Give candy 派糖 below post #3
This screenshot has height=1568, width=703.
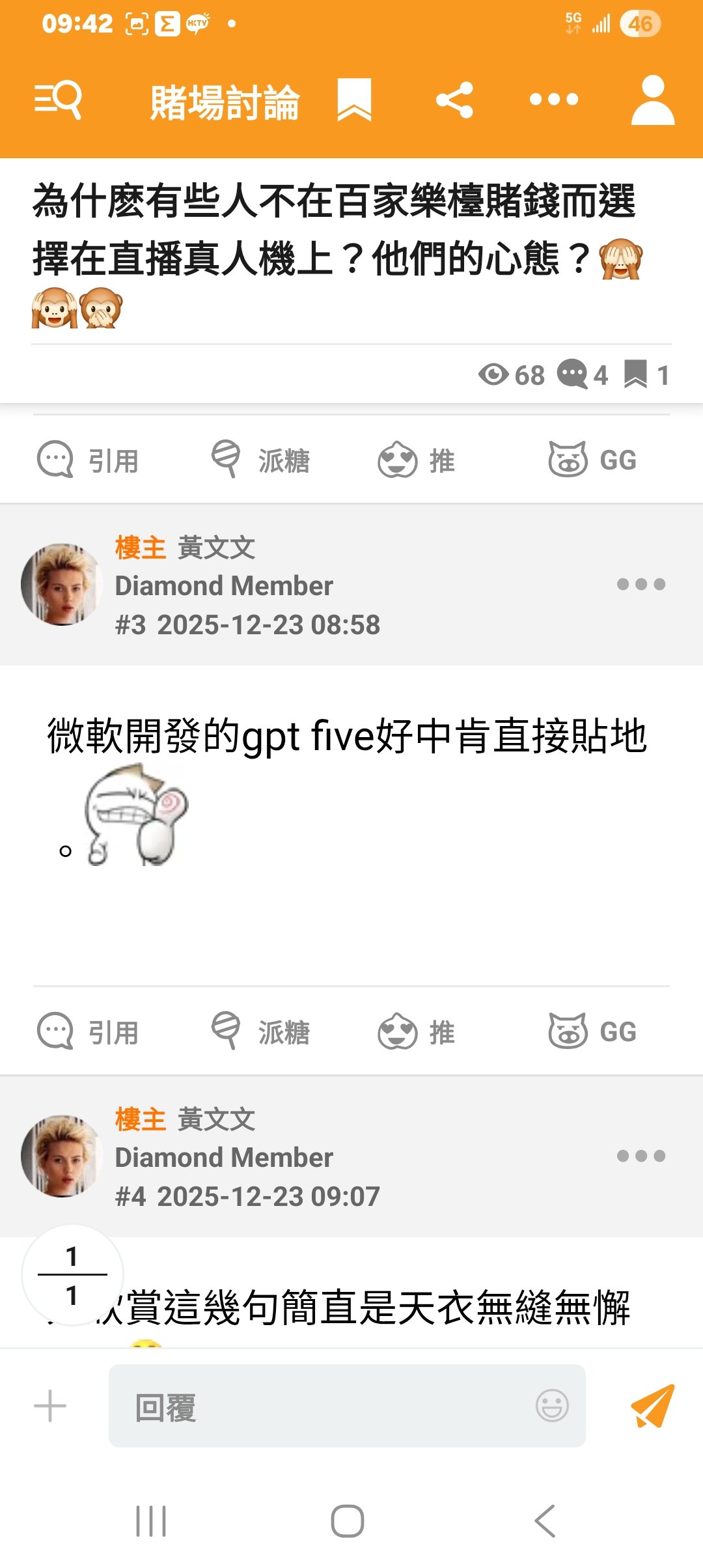tap(261, 1032)
